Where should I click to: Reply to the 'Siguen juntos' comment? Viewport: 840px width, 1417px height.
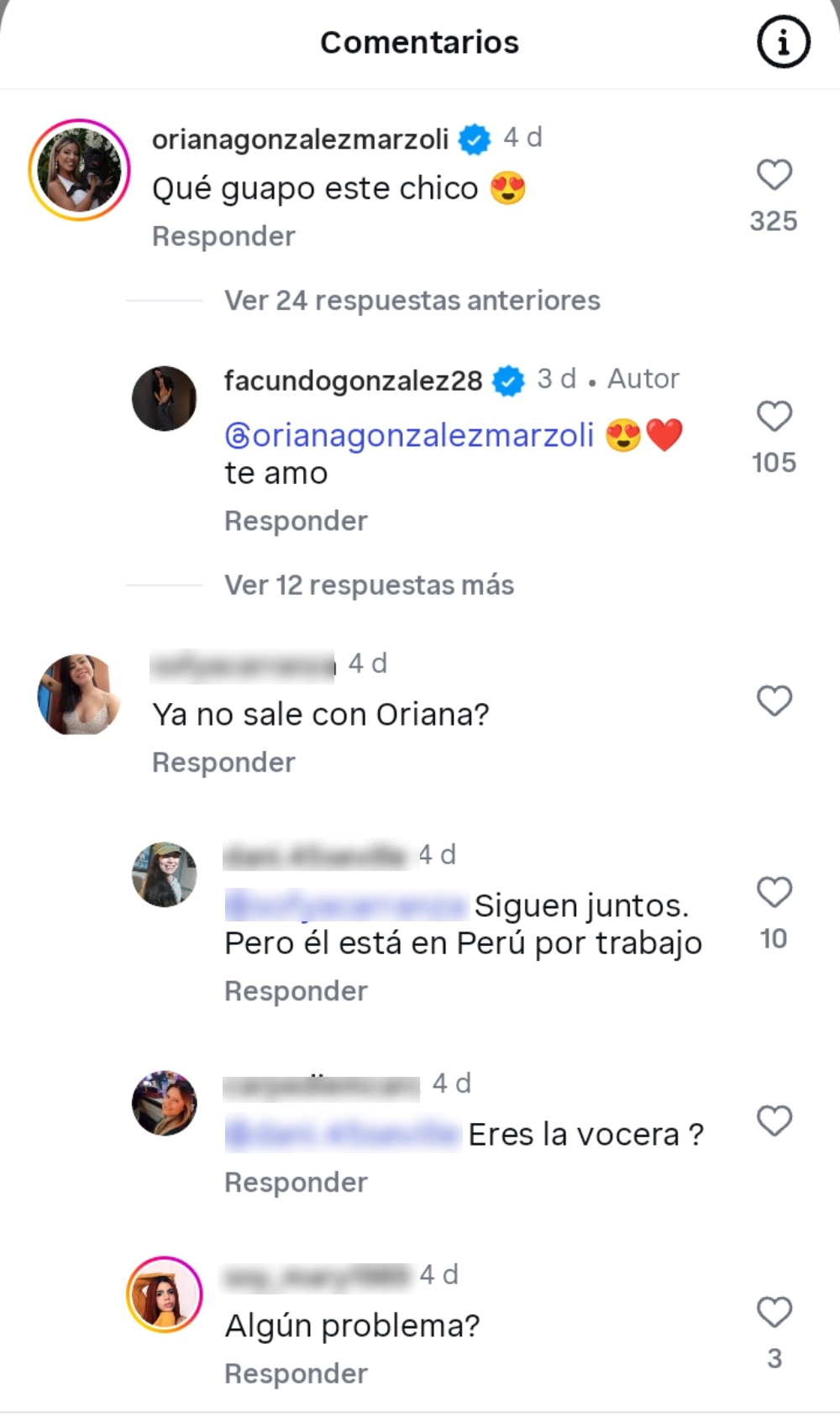coord(296,991)
